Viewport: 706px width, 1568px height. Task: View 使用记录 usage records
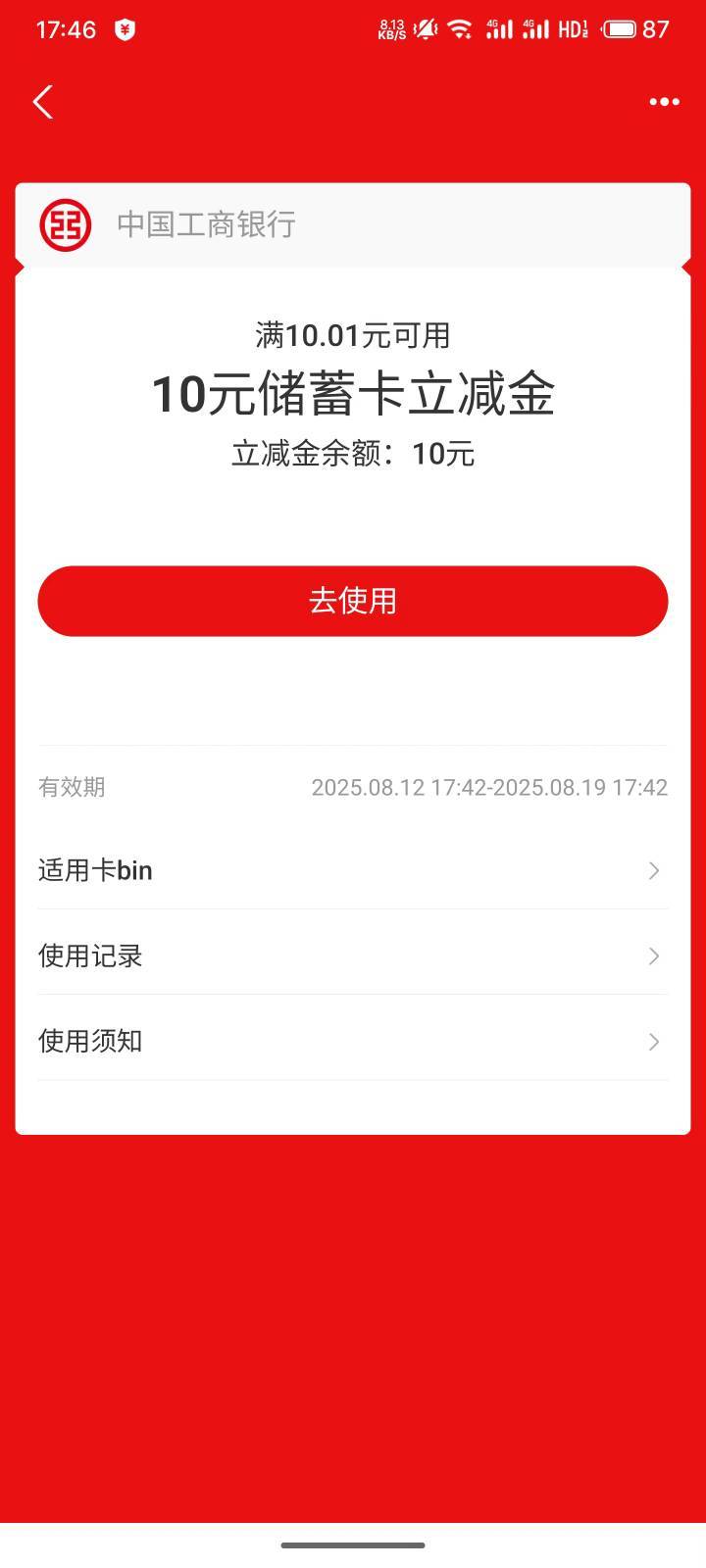pos(353,955)
